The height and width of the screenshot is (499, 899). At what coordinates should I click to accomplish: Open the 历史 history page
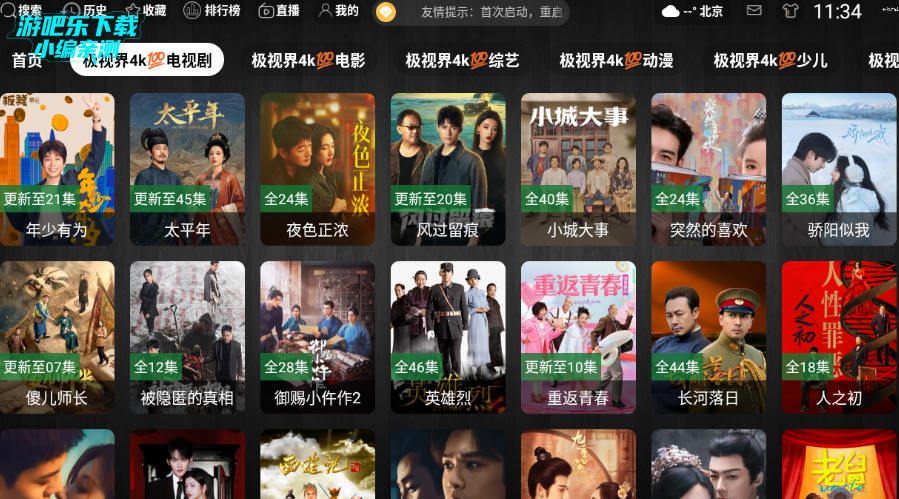(84, 11)
